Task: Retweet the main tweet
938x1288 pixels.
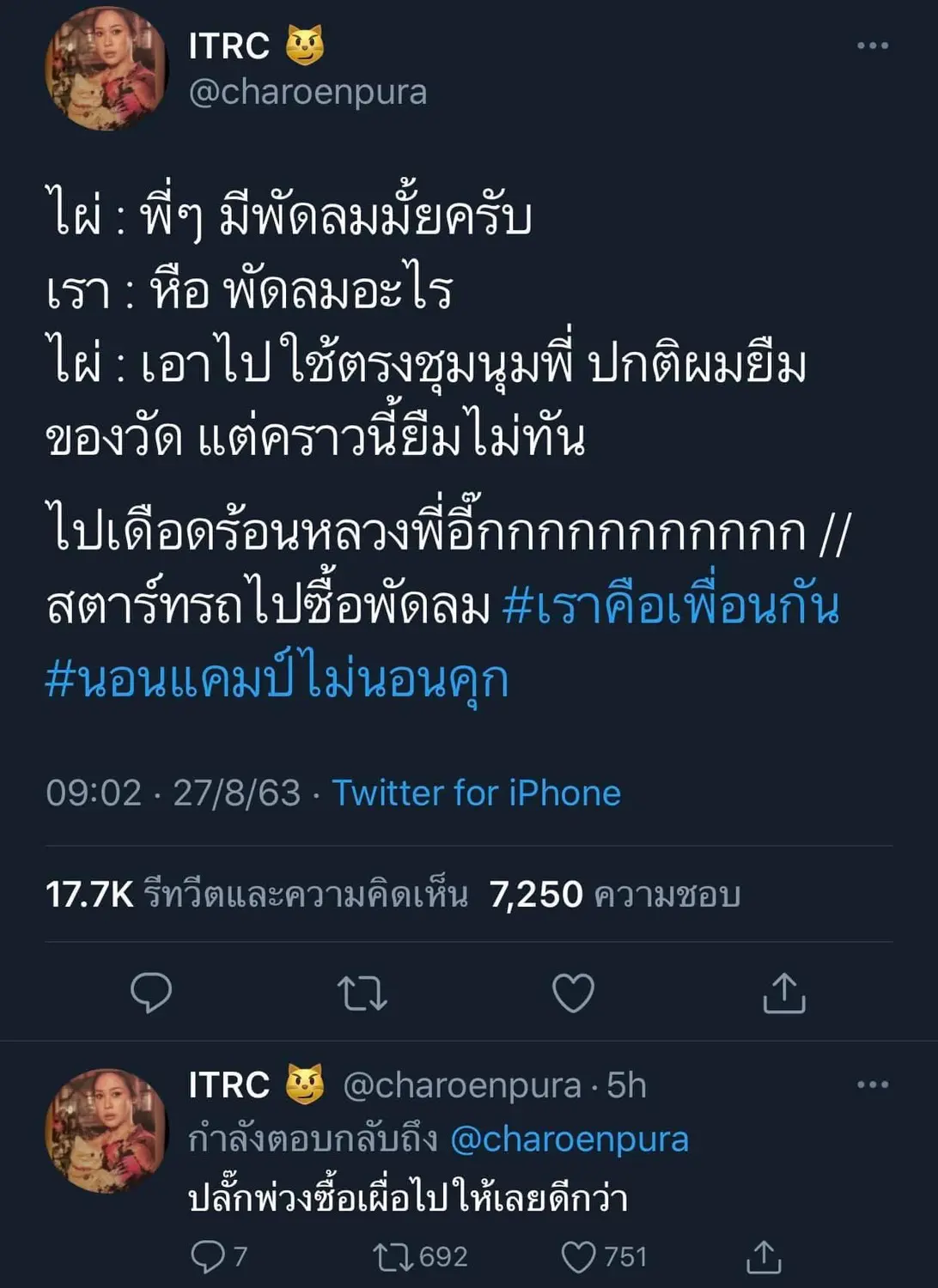Action: coord(362,993)
